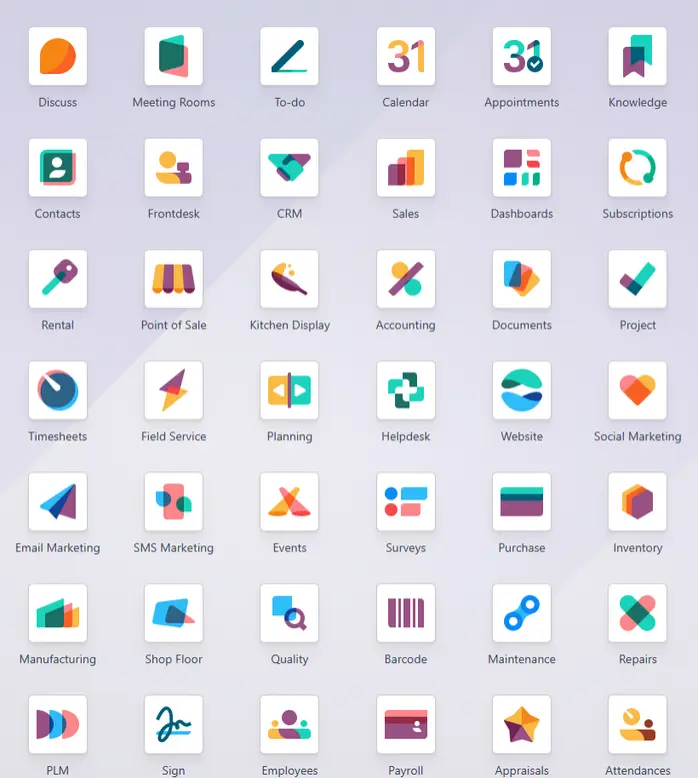Open the CRM app
The width and height of the screenshot is (698, 778).
[x=290, y=167]
